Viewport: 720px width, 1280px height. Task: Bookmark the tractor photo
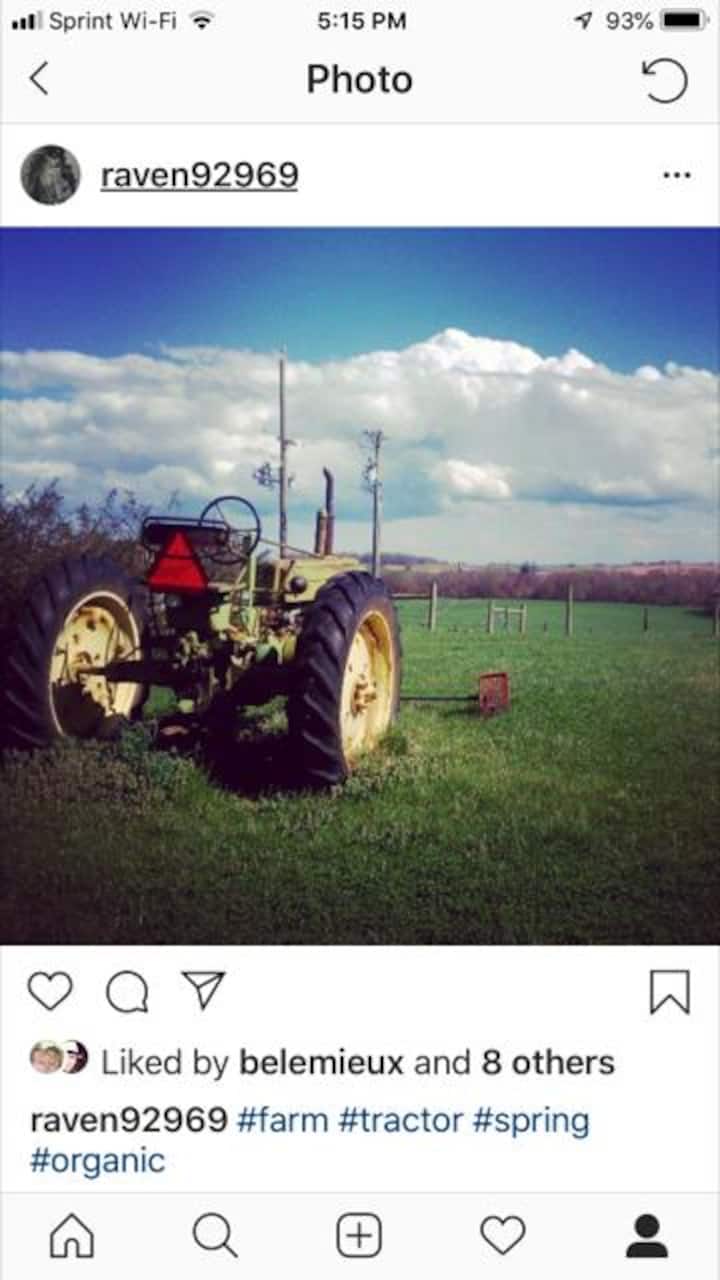(669, 992)
